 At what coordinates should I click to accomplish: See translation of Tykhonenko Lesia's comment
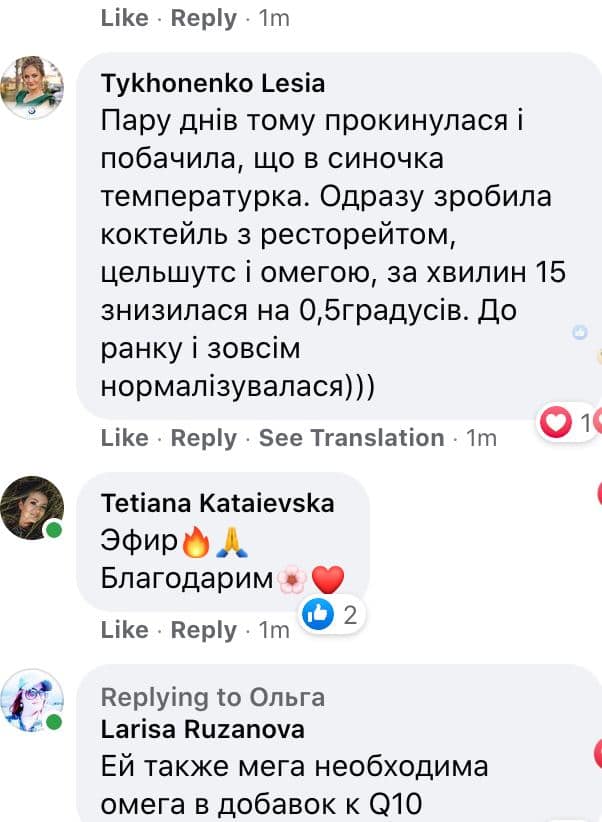click(351, 438)
